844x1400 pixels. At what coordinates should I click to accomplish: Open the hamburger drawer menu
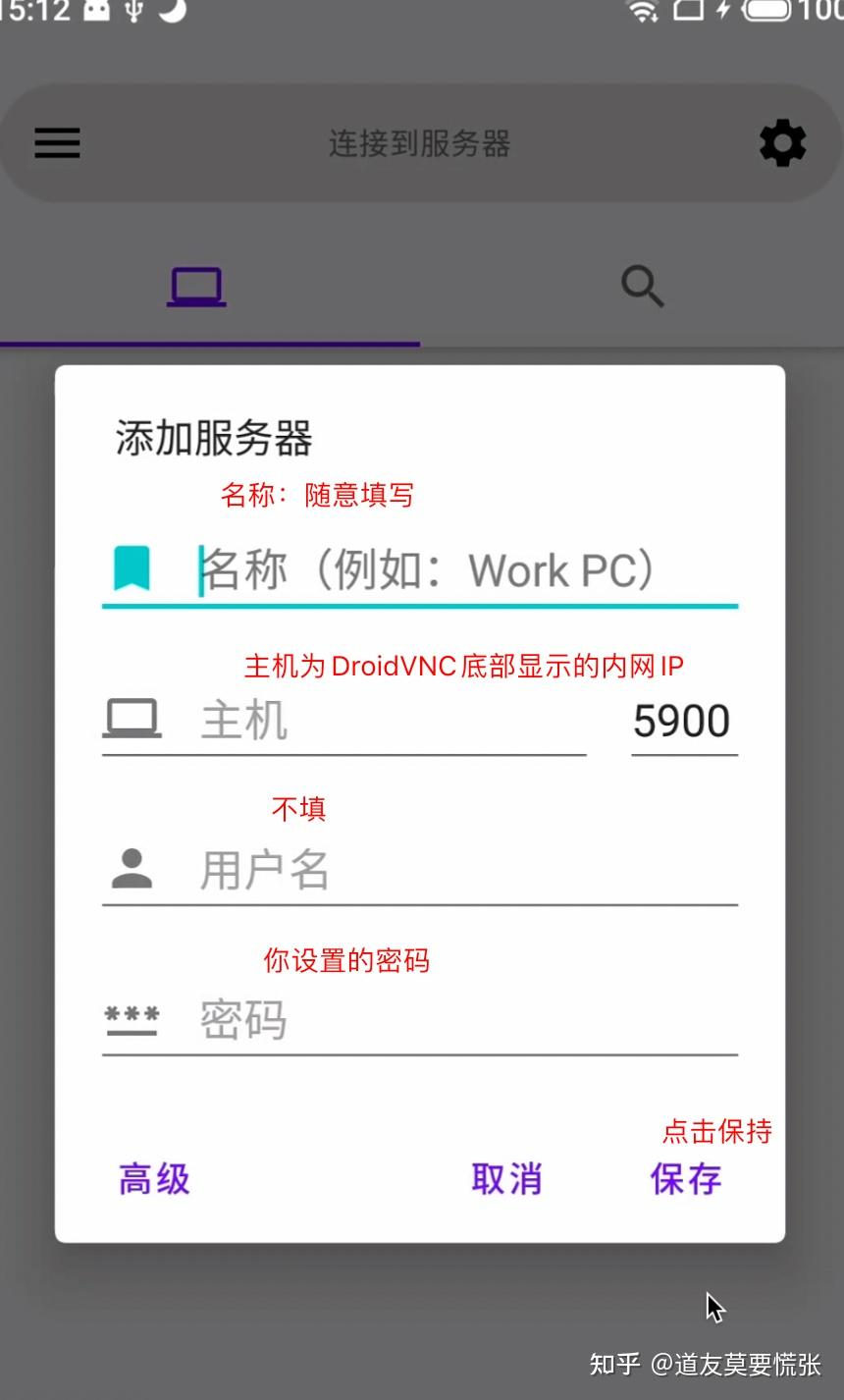point(57,143)
